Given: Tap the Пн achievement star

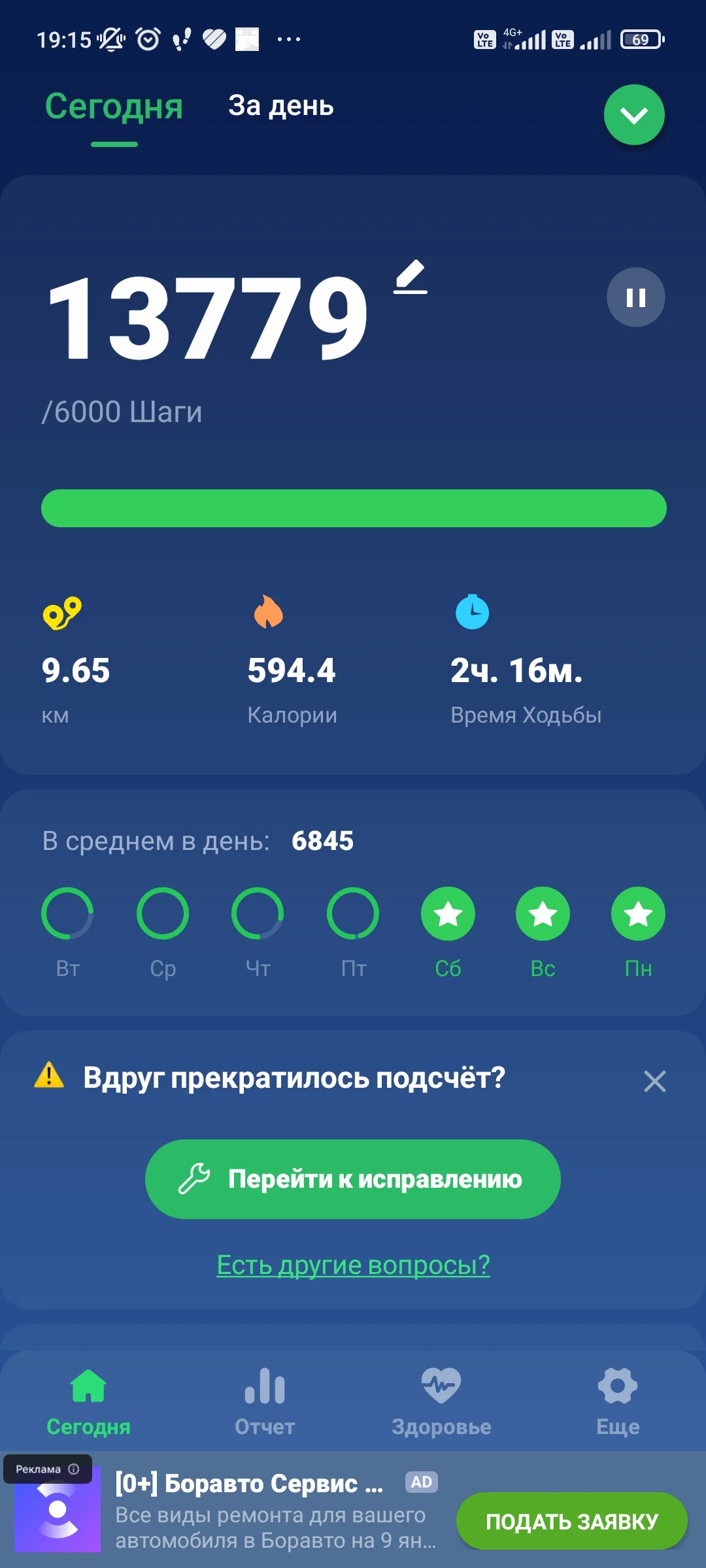Looking at the screenshot, I should 637,914.
